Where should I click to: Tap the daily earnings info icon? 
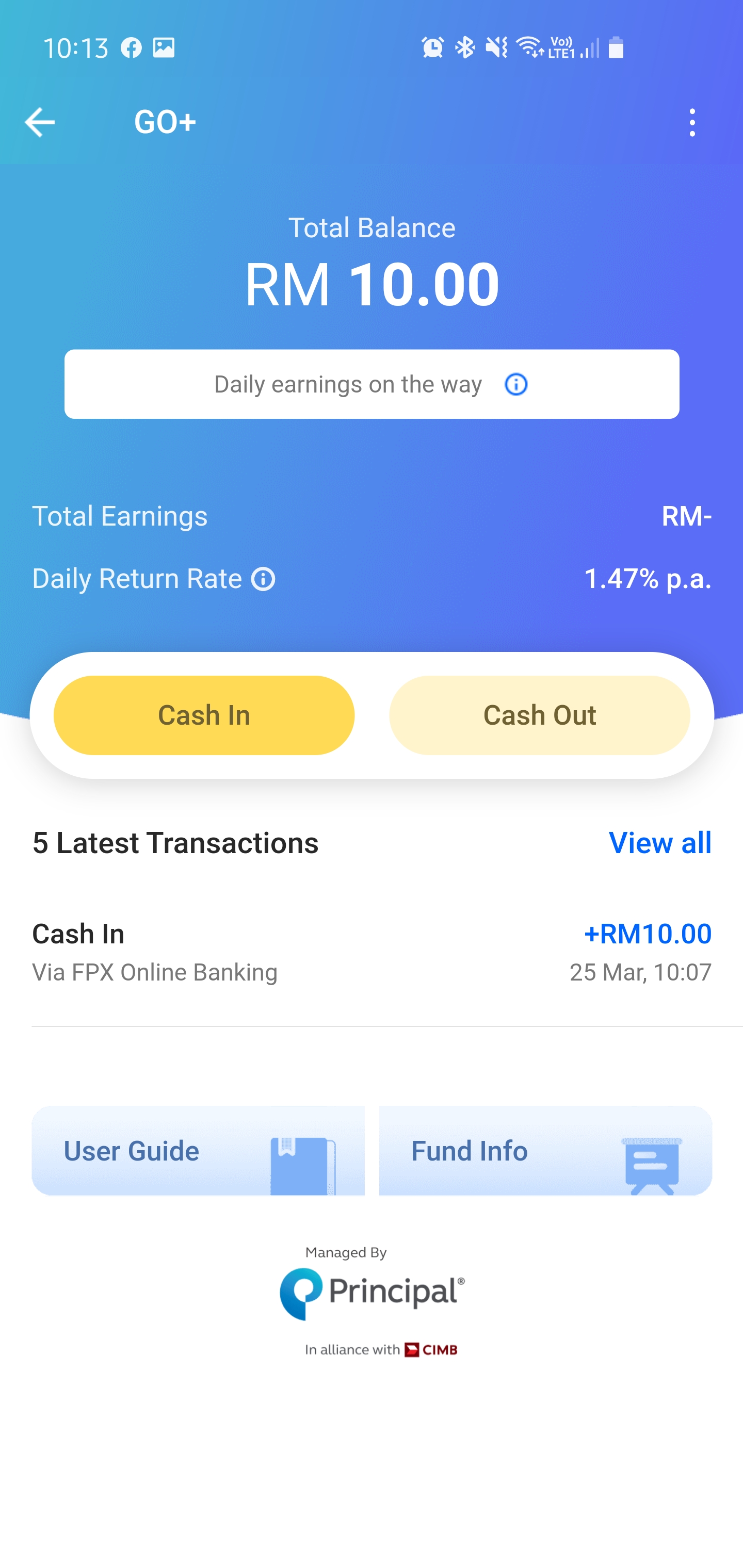[x=516, y=385]
